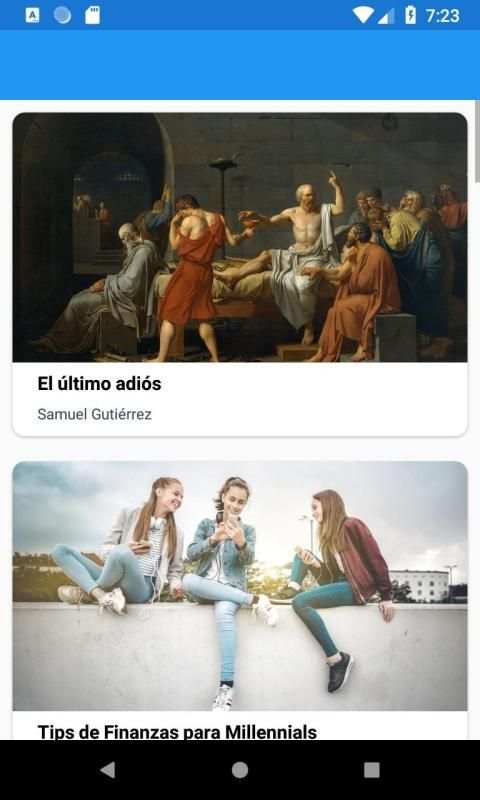
Task: Open the recent apps view
Action: pos(372,770)
